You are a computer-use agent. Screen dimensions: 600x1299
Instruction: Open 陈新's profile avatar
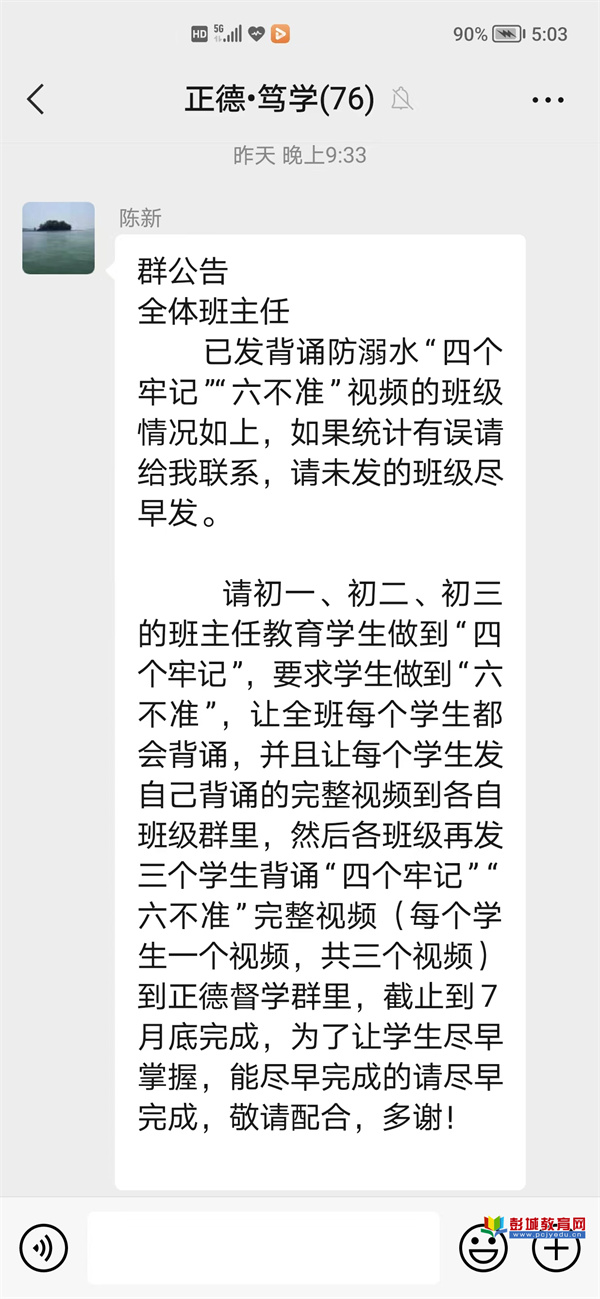[x=58, y=238]
